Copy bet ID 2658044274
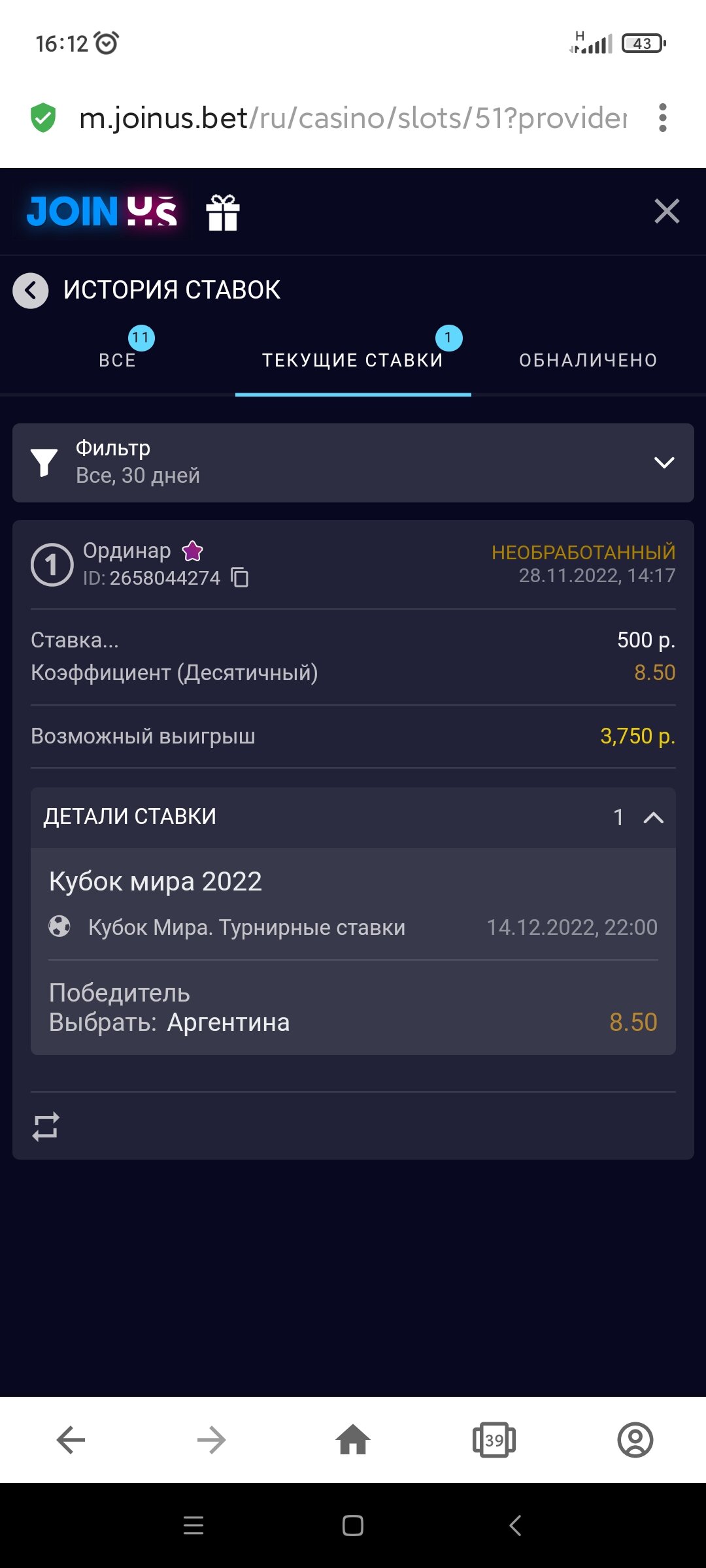Screen dimensions: 706x1568 [x=241, y=578]
